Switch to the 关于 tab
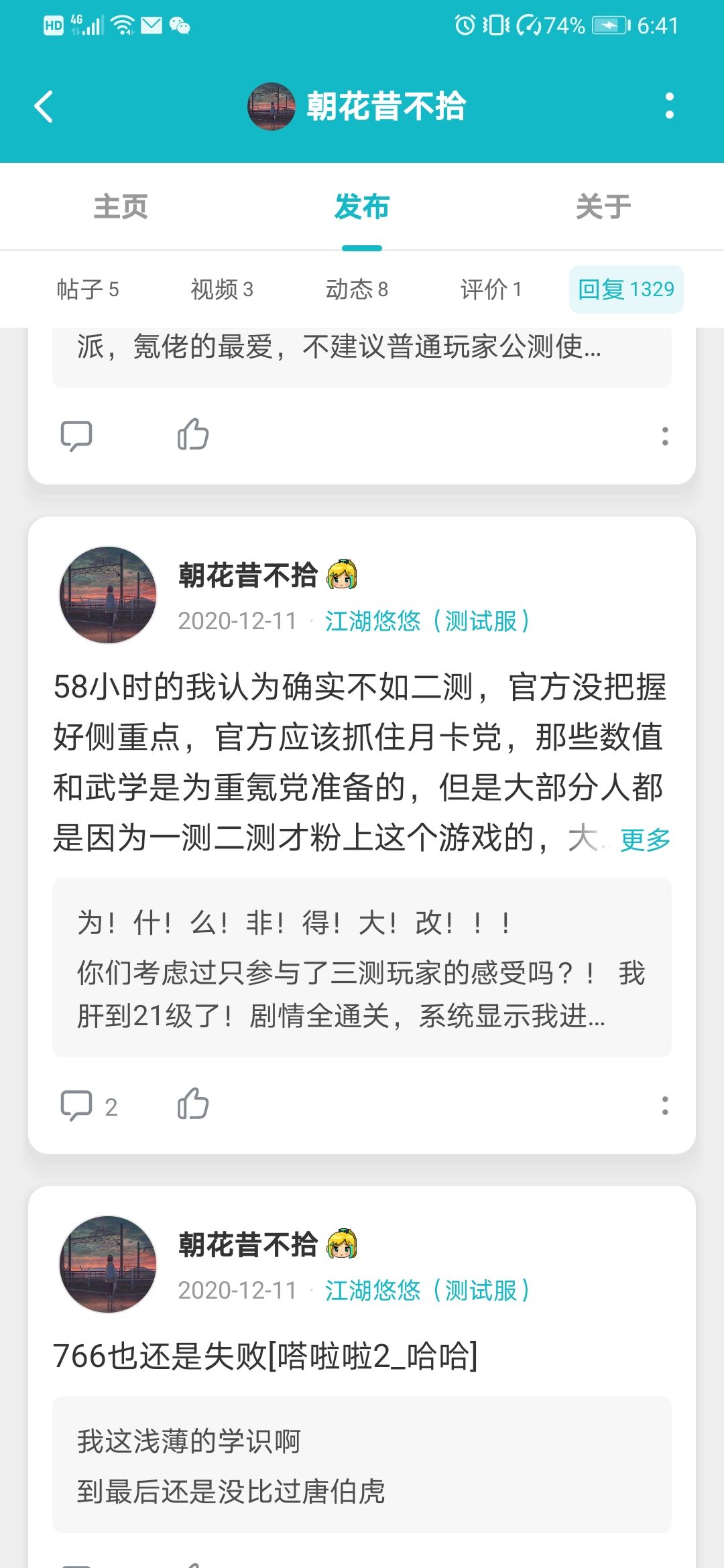 (x=603, y=206)
